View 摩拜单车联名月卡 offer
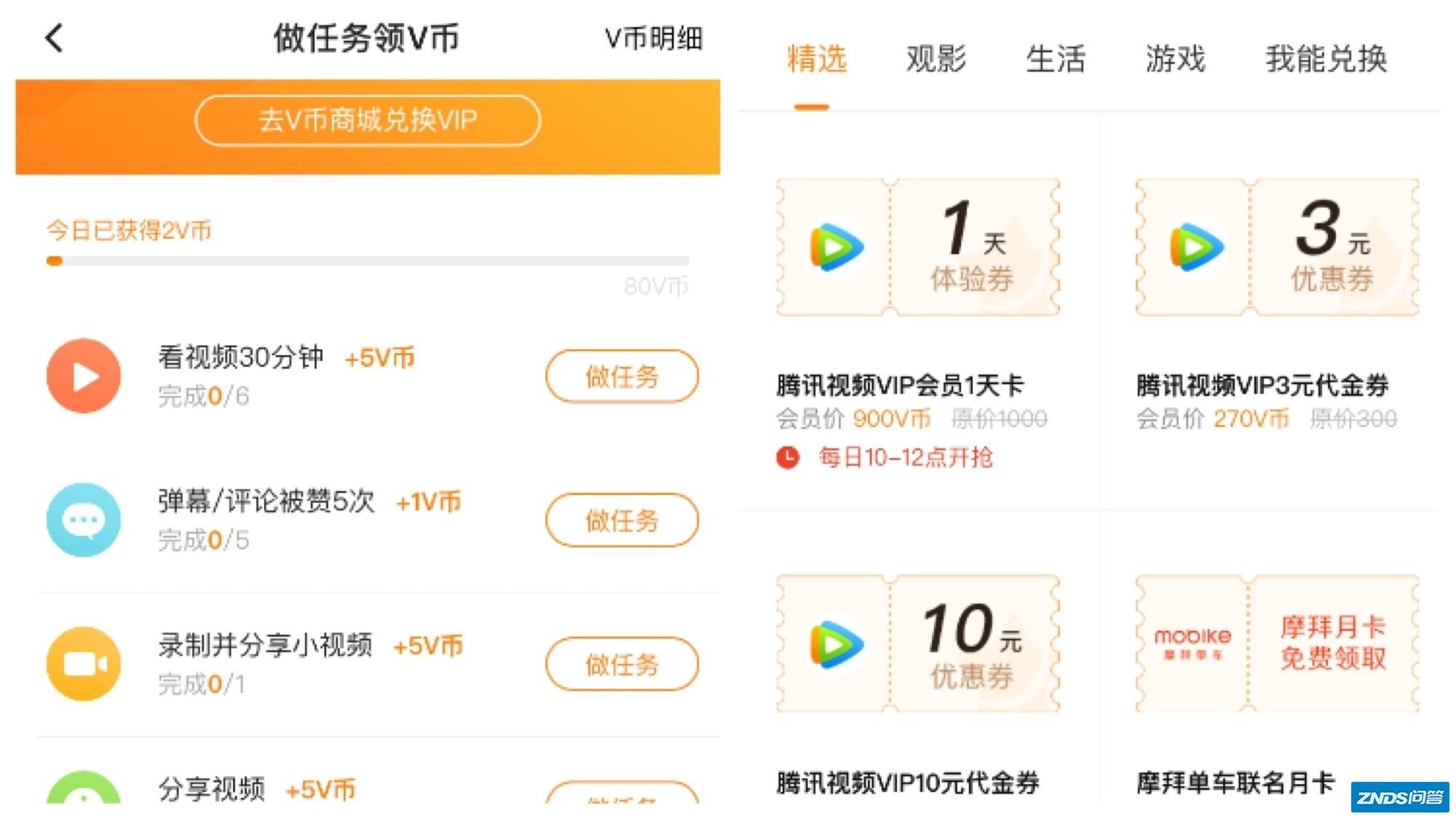1456x819 pixels. click(x=1277, y=644)
